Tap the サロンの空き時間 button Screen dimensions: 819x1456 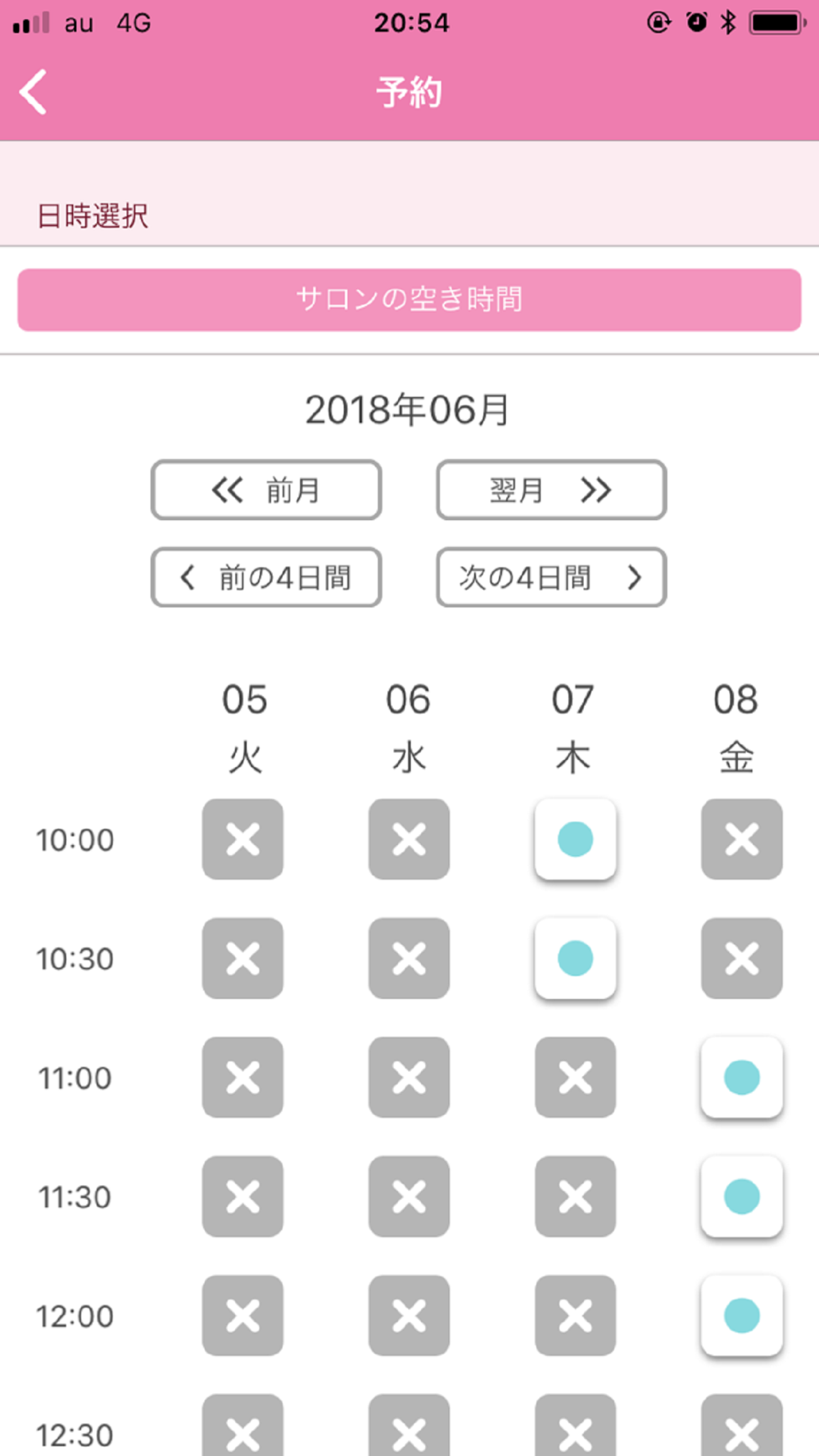409,300
